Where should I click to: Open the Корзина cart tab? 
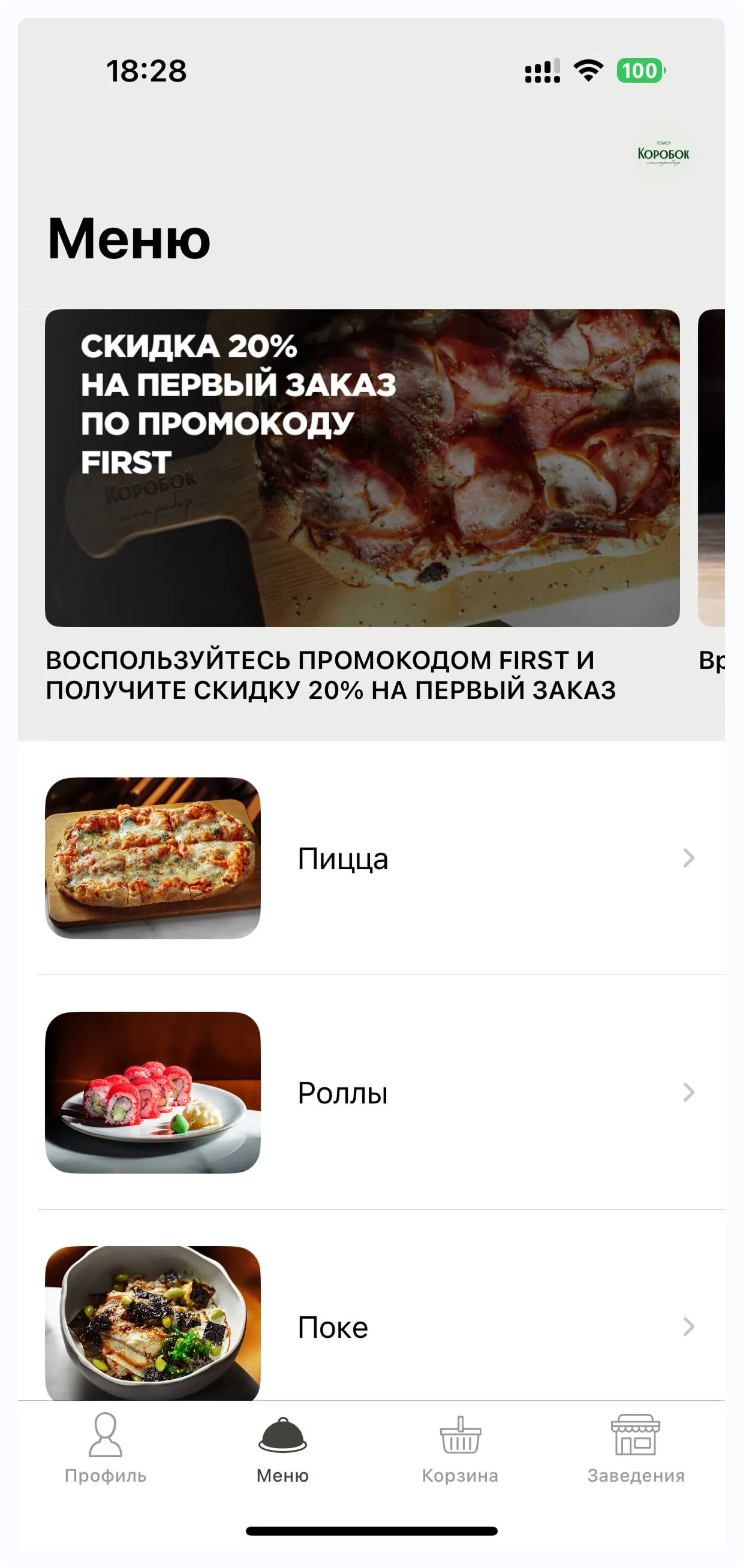coord(460,1449)
